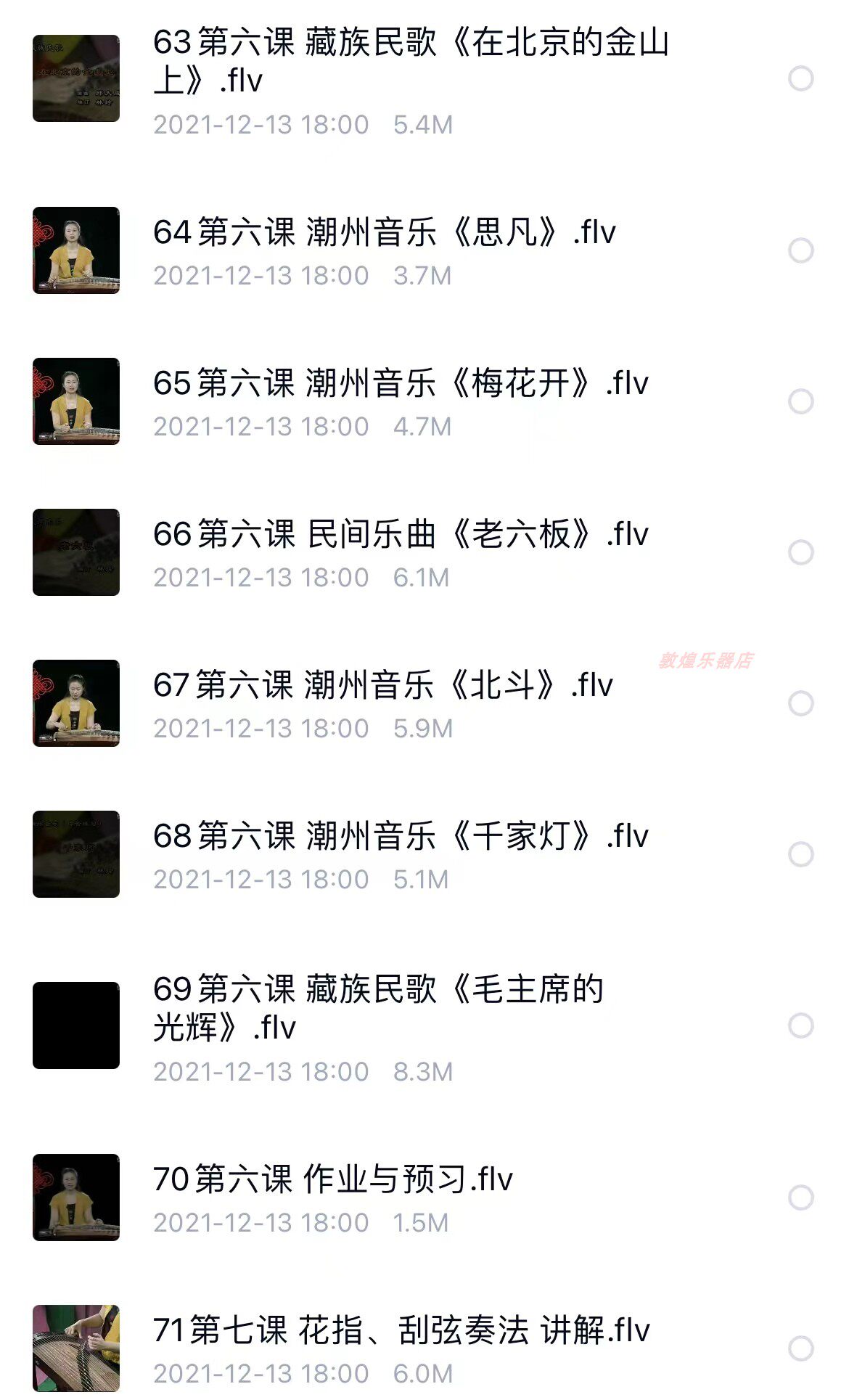Tick the circle for 66 《老六板》
The height and width of the screenshot is (1400, 849).
coord(801,552)
